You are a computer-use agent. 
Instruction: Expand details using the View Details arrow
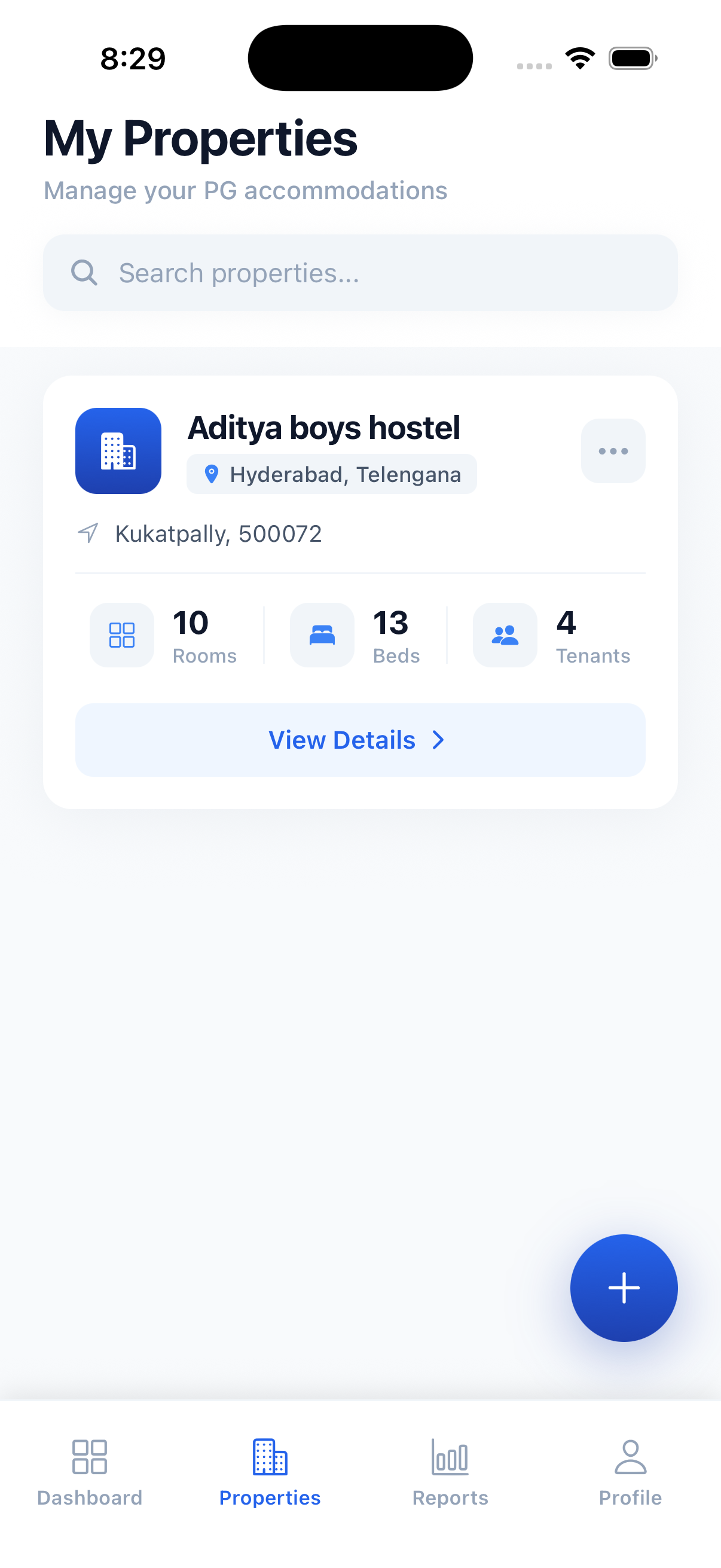point(439,740)
